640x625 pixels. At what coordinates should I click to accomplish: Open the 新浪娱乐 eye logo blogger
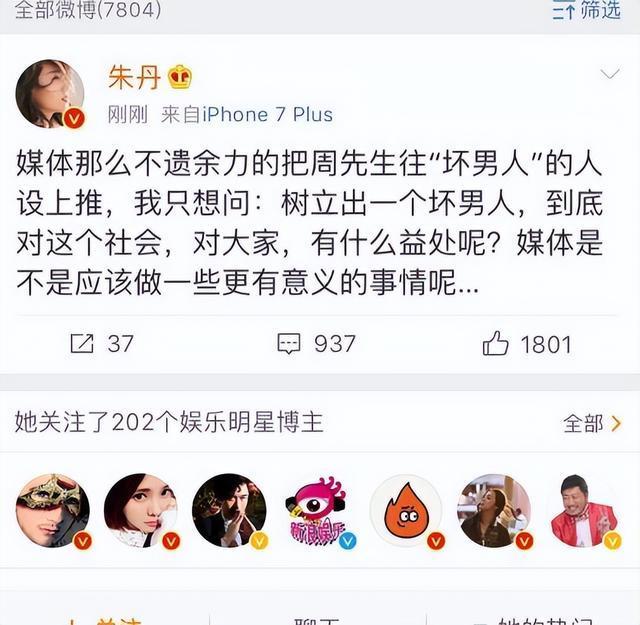pos(317,510)
